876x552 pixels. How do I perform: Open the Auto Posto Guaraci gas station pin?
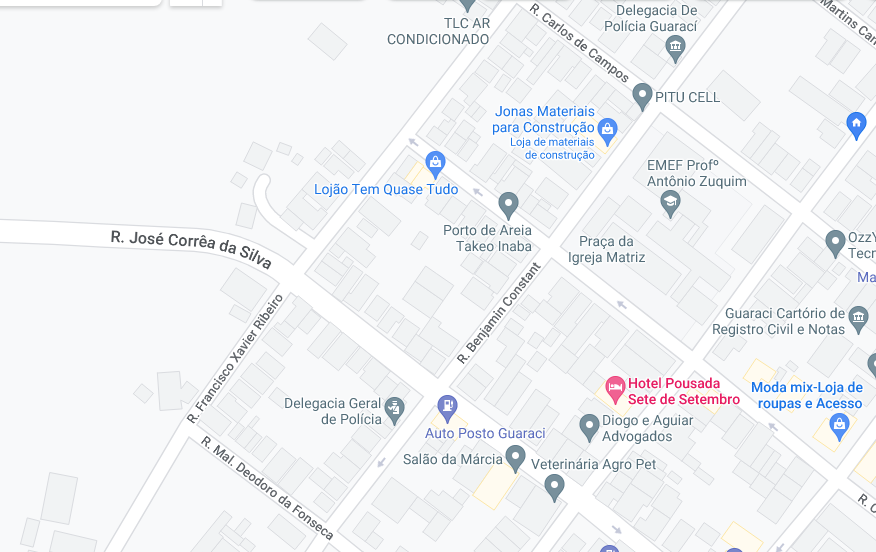pos(447,407)
